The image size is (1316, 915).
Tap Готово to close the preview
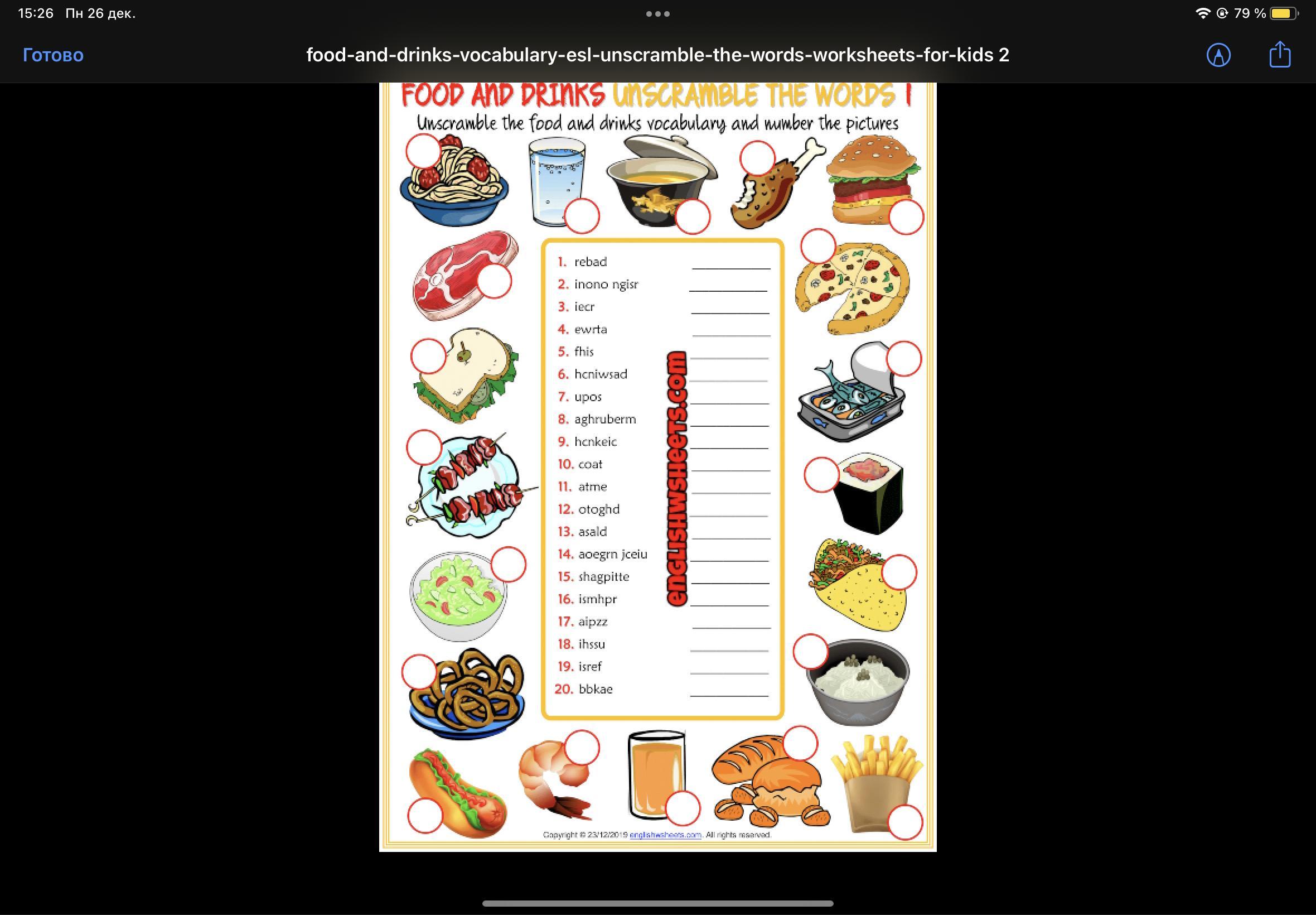pos(53,55)
